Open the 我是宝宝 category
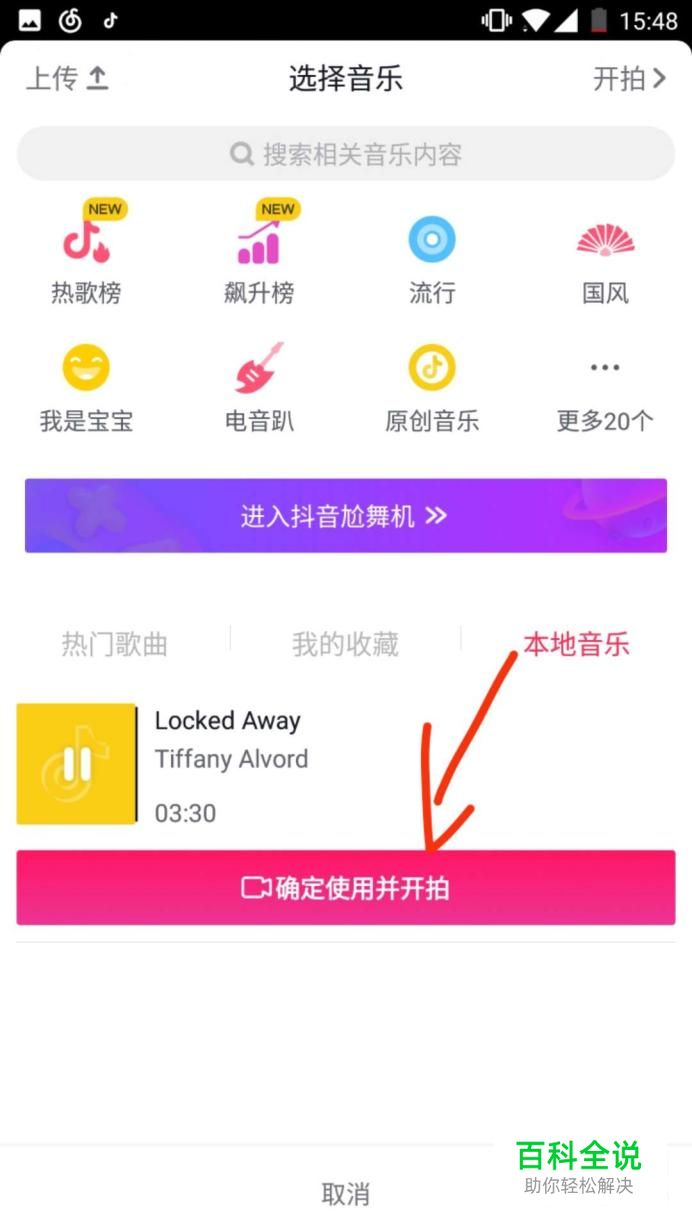This screenshot has width=692, height=1230. pos(86,387)
